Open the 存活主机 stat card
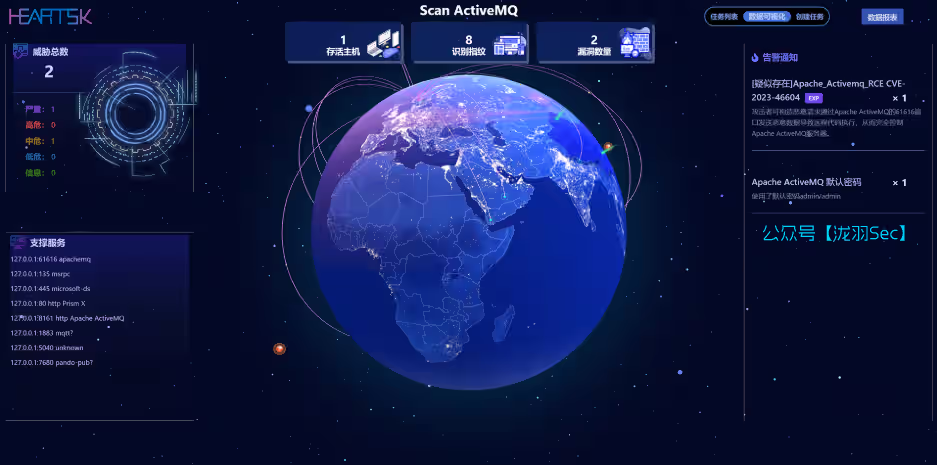The height and width of the screenshot is (465, 937). (x=344, y=43)
